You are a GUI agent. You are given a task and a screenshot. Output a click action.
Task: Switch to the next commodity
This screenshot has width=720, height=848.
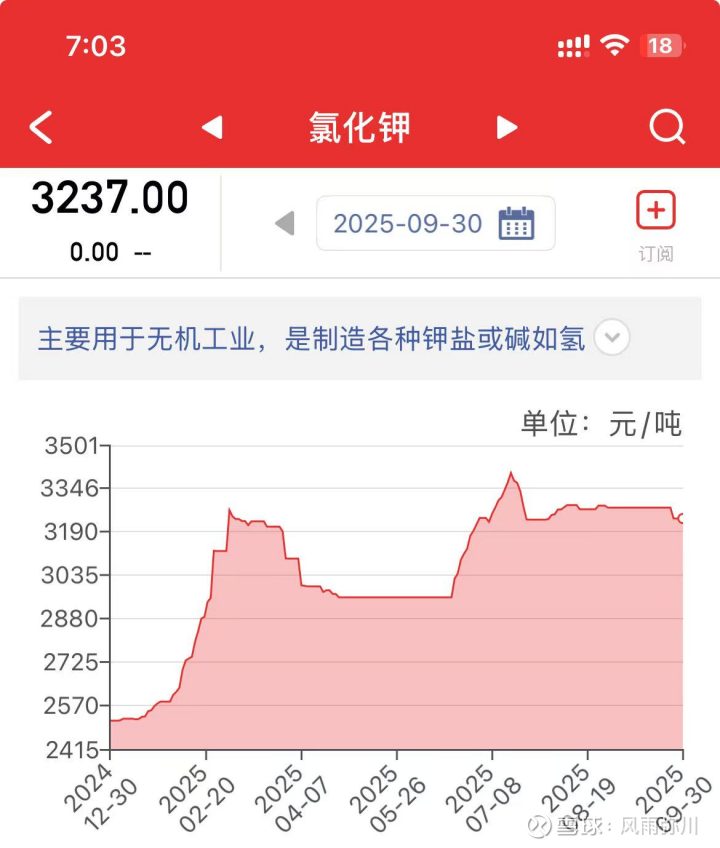pyautogui.click(x=507, y=128)
